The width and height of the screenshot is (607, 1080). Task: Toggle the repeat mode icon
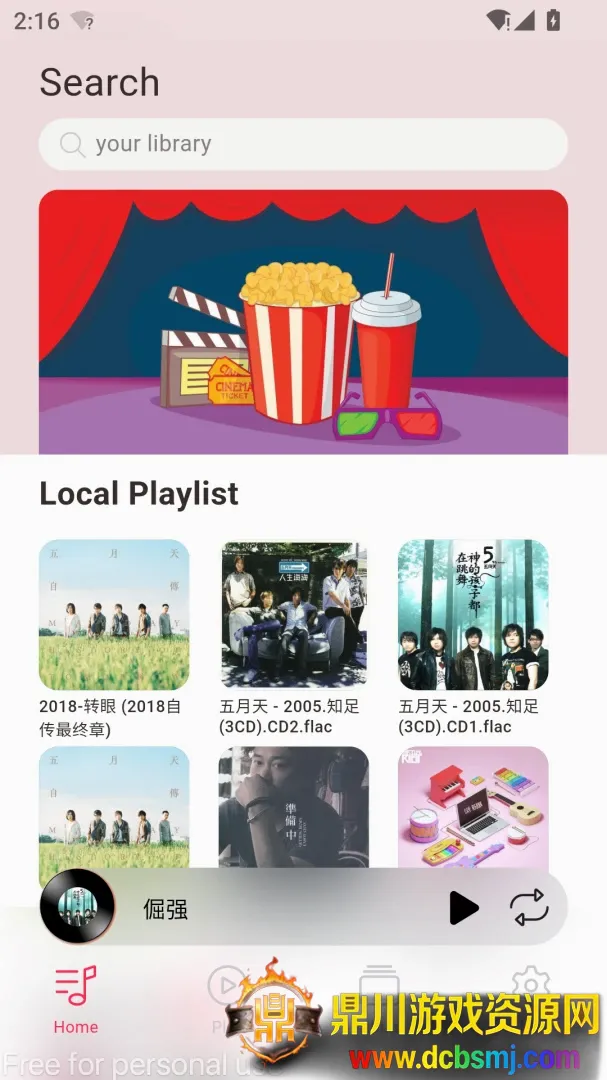529,908
